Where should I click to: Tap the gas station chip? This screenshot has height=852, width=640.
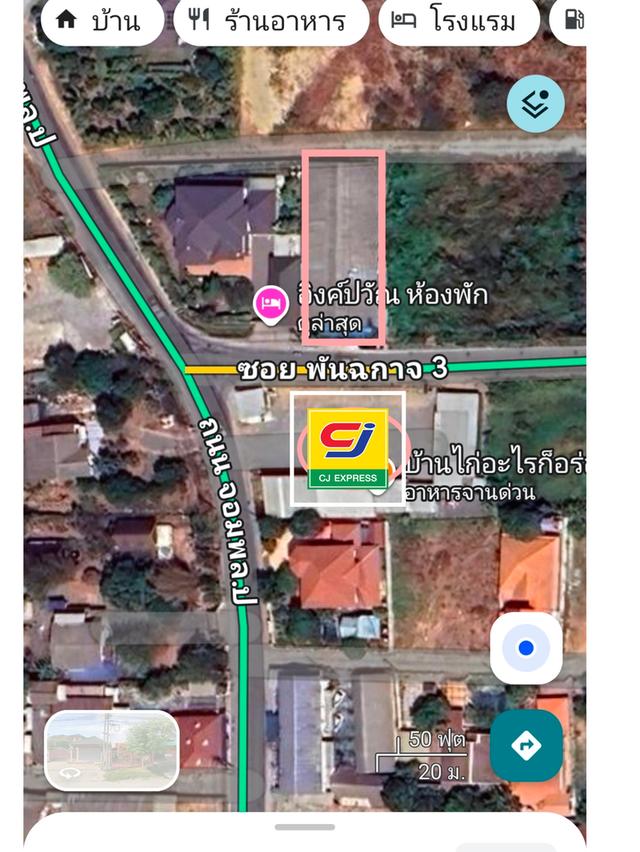[572, 22]
